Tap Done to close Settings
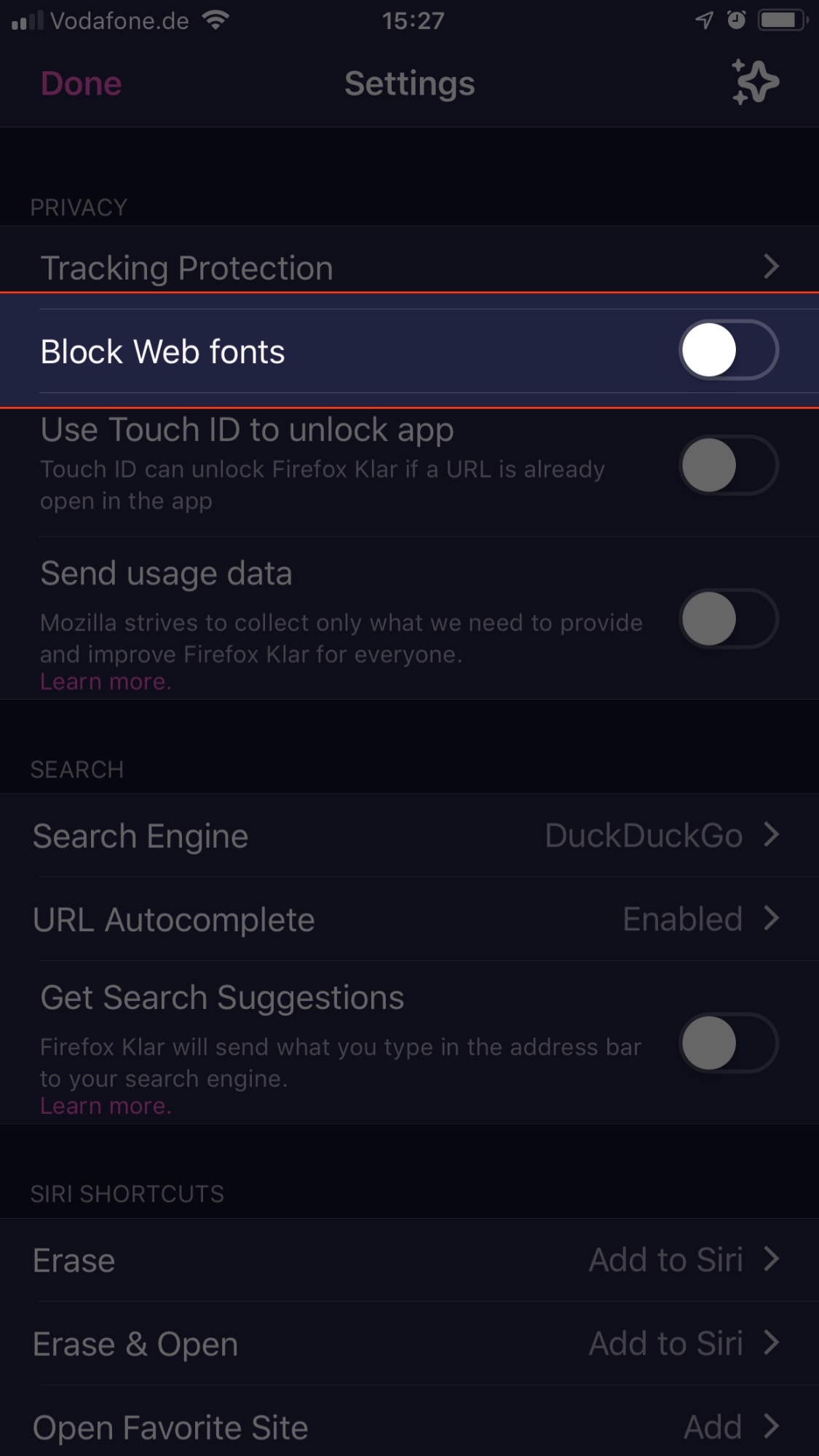Viewport: 819px width, 1456px height. (x=81, y=84)
